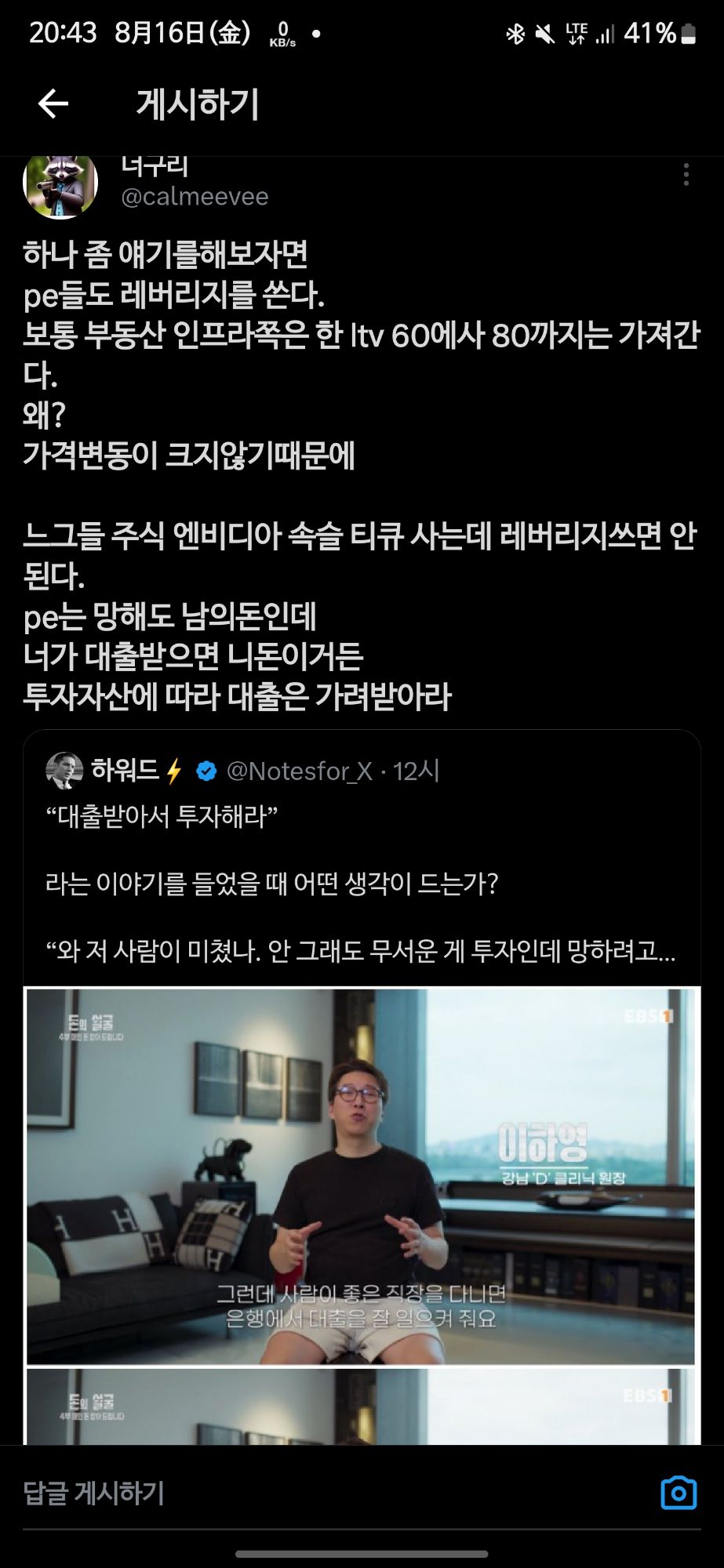724x1568 pixels.
Task: Tap the reply field 답글 게시하기
Action: (x=314, y=1493)
